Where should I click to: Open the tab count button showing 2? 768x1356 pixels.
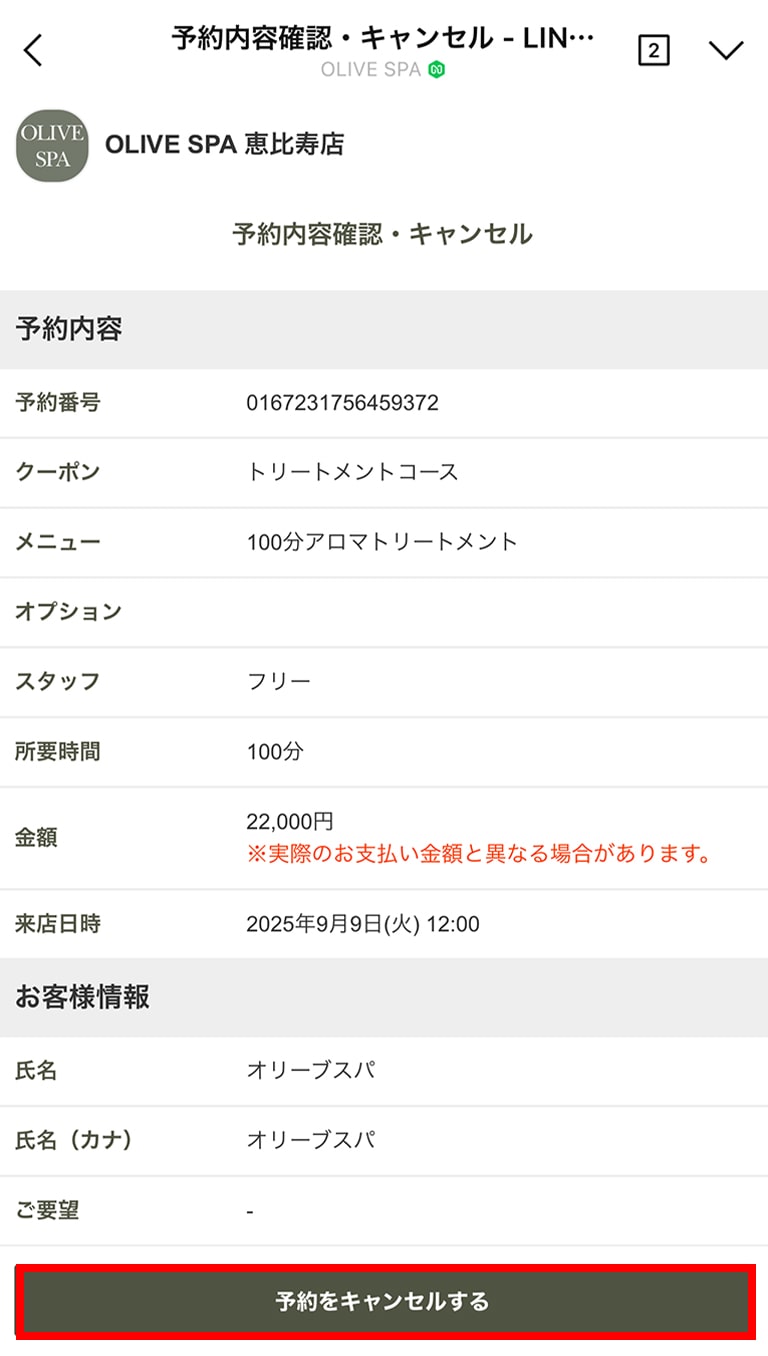(653, 50)
